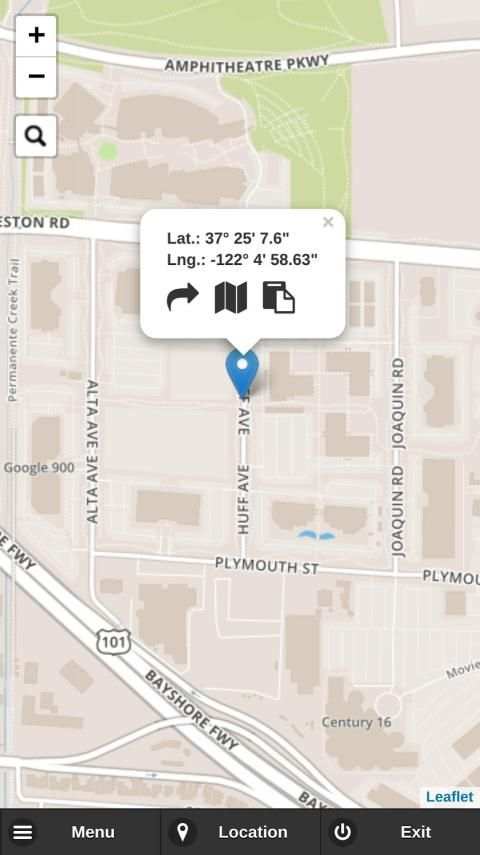Open the Leaflet attribution link
This screenshot has height=855, width=480.
click(x=449, y=797)
